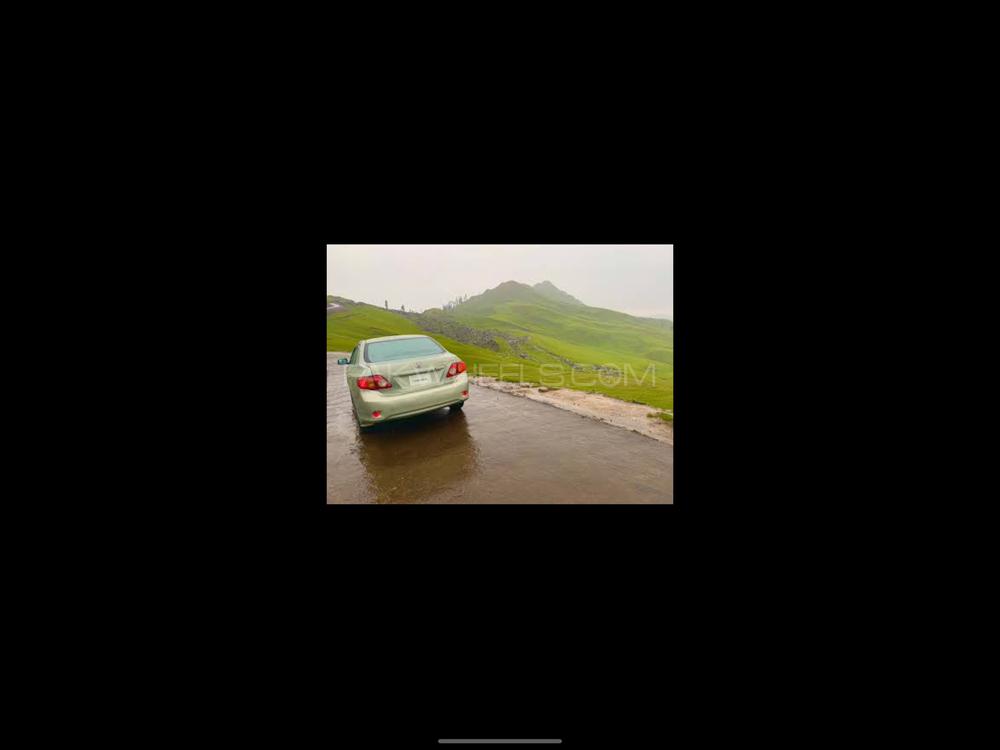Screen dimensions: 1000x750
Task: Tap the car photo to show viewer controls
Action: point(499,374)
